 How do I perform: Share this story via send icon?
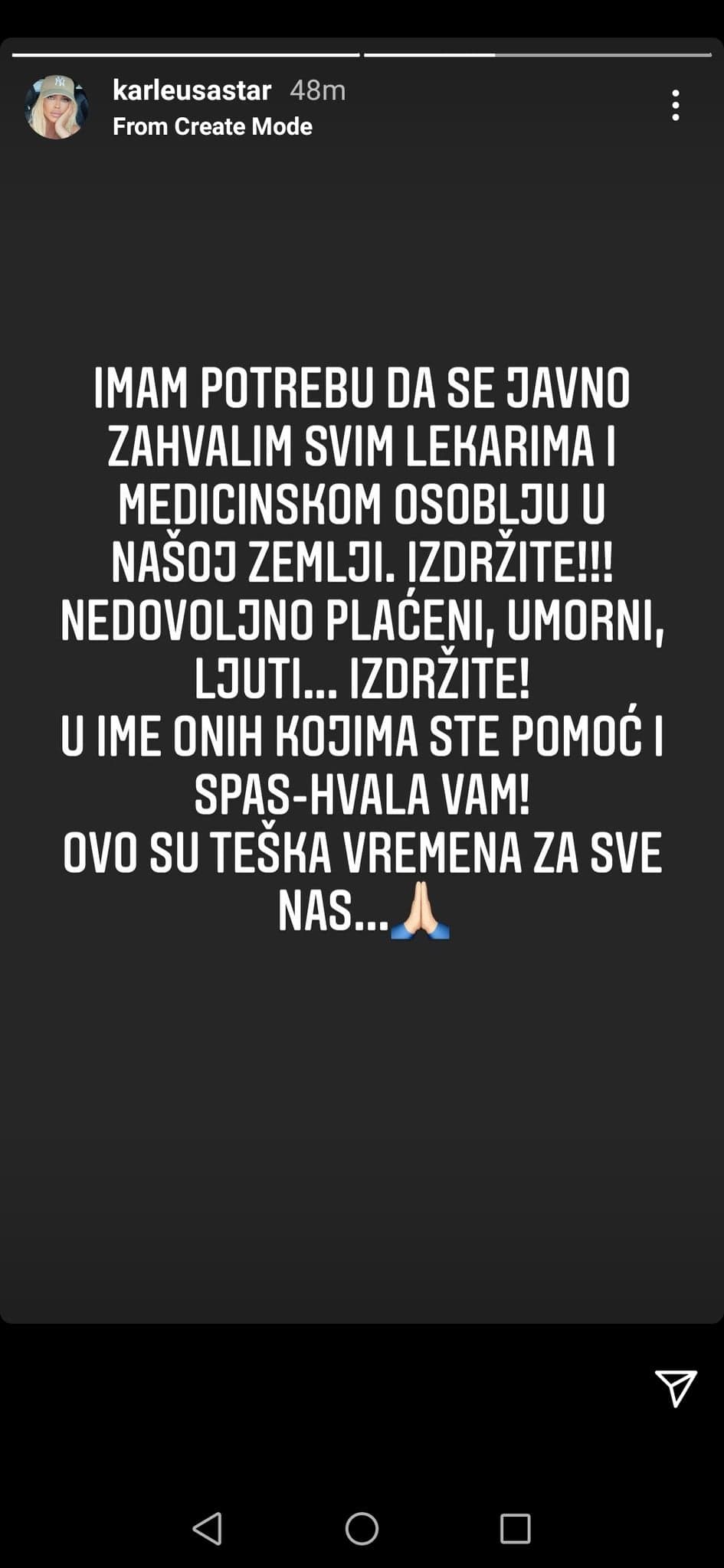click(x=675, y=1387)
